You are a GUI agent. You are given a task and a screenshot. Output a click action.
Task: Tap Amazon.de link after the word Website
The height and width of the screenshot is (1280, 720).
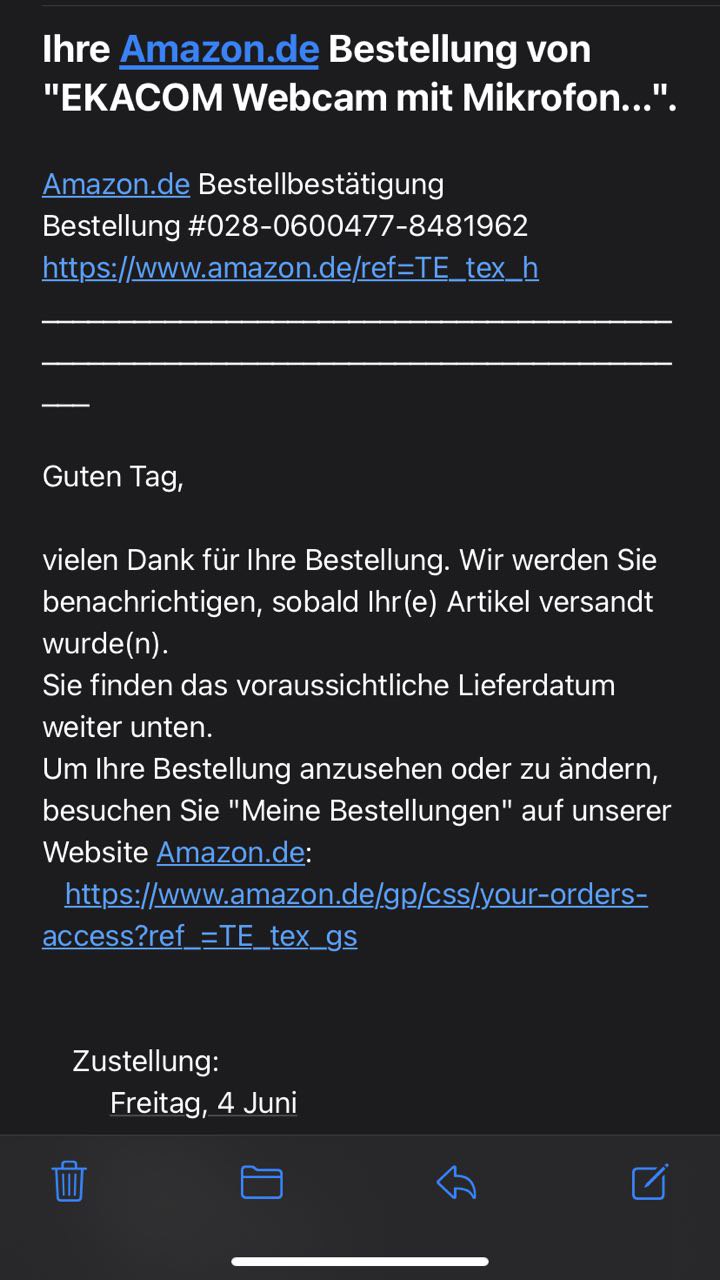(230, 852)
